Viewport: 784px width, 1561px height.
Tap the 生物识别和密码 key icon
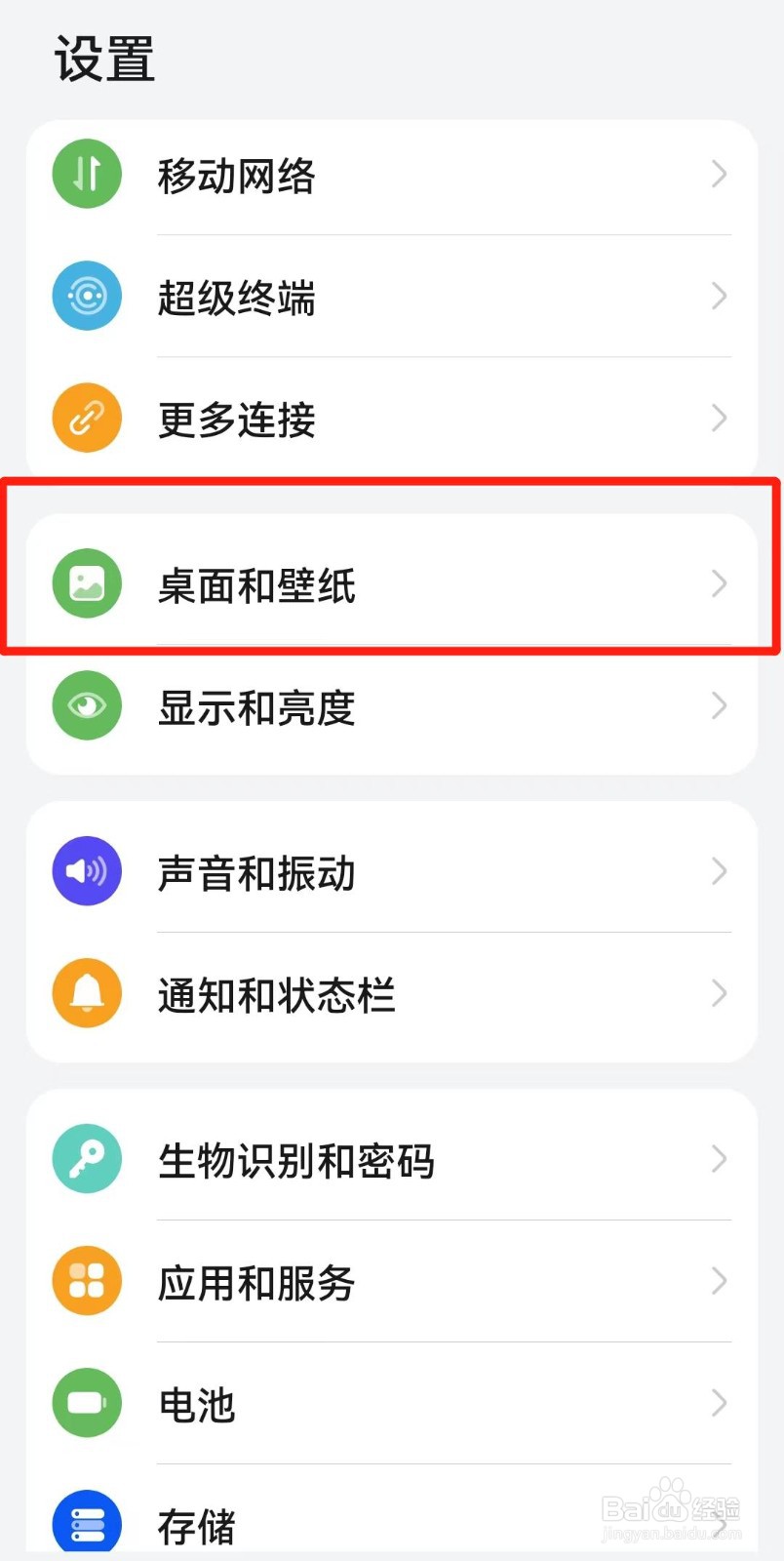(x=87, y=1158)
